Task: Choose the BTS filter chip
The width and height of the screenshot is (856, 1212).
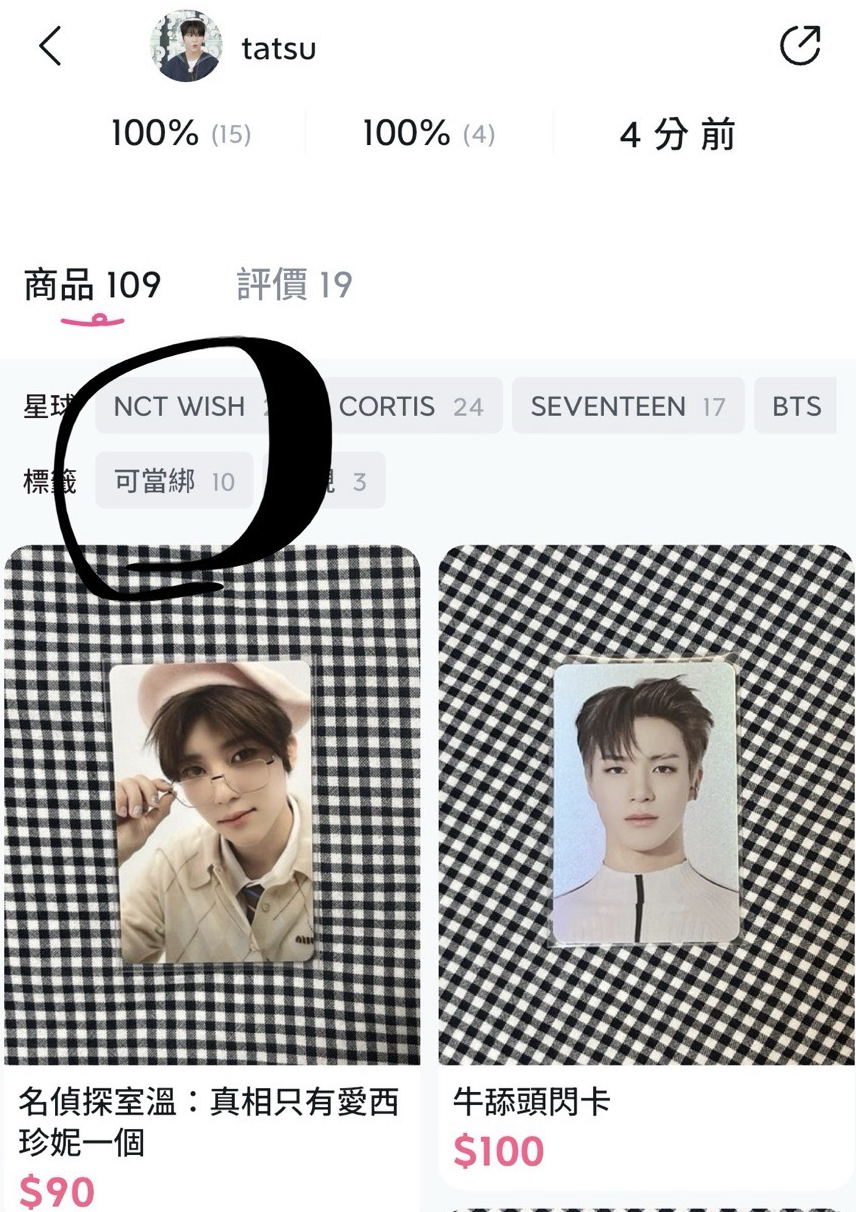Action: click(796, 406)
